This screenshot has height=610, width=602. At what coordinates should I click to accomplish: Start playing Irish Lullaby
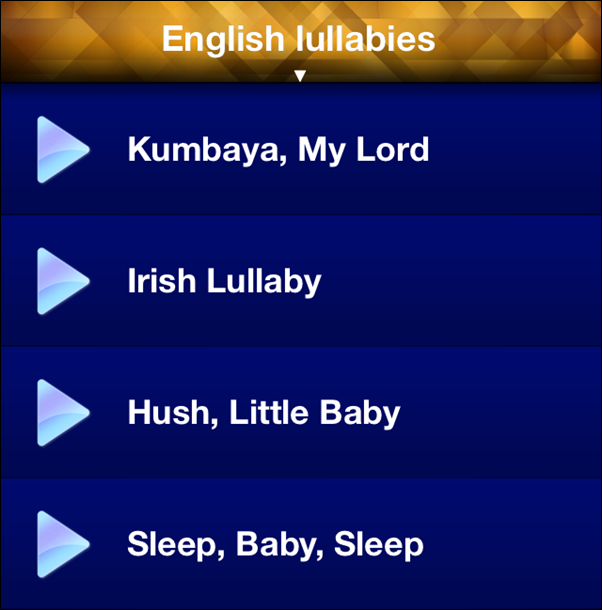(x=62, y=282)
